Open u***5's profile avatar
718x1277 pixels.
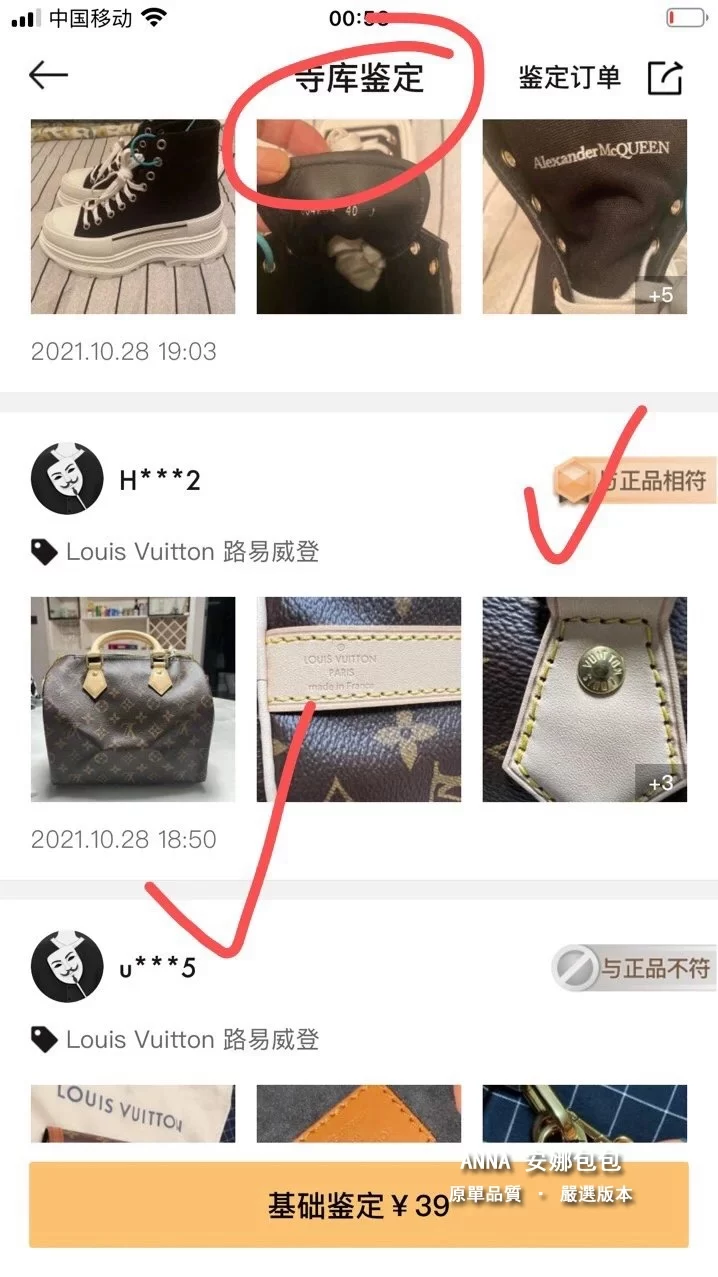[x=67, y=968]
